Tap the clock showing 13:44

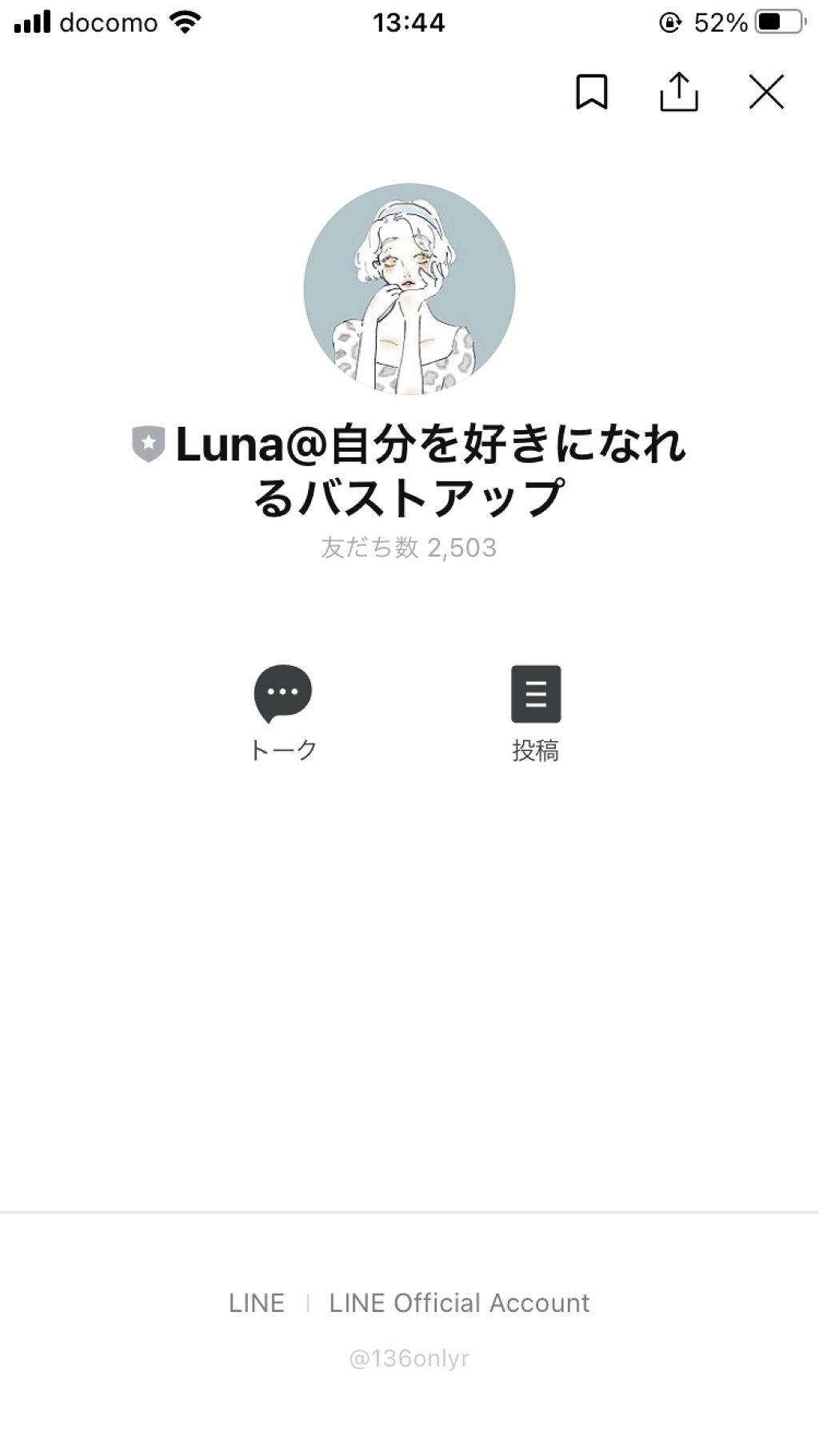[x=409, y=22]
